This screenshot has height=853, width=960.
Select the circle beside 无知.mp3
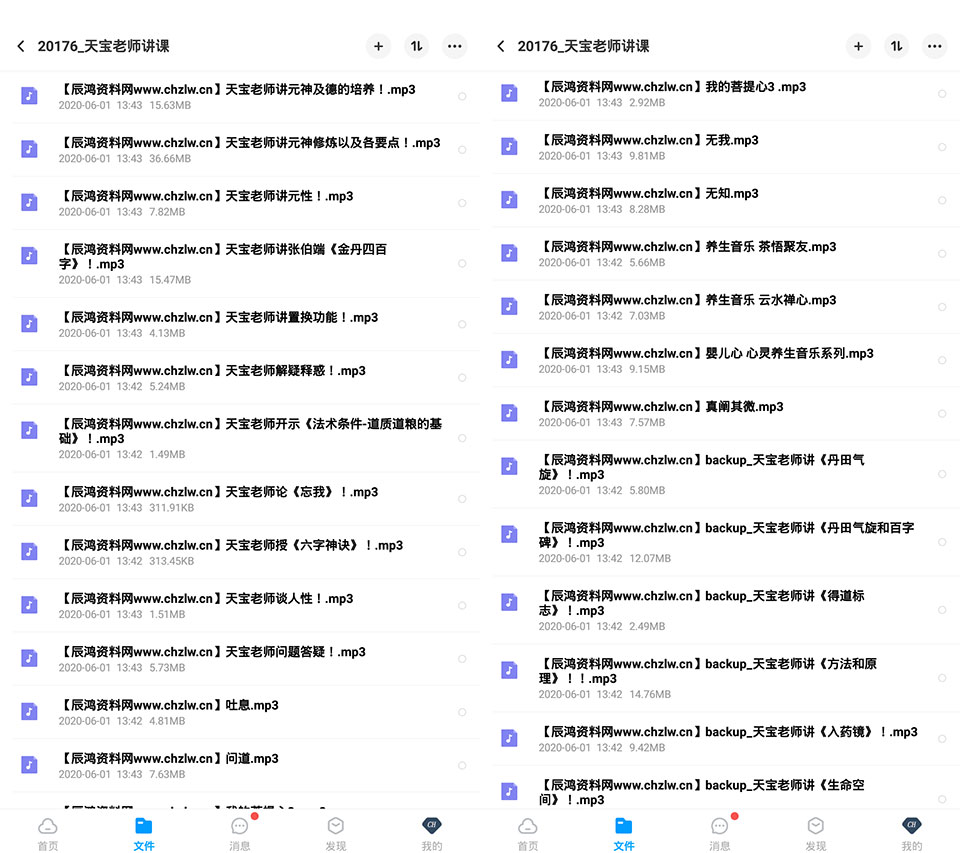(942, 201)
